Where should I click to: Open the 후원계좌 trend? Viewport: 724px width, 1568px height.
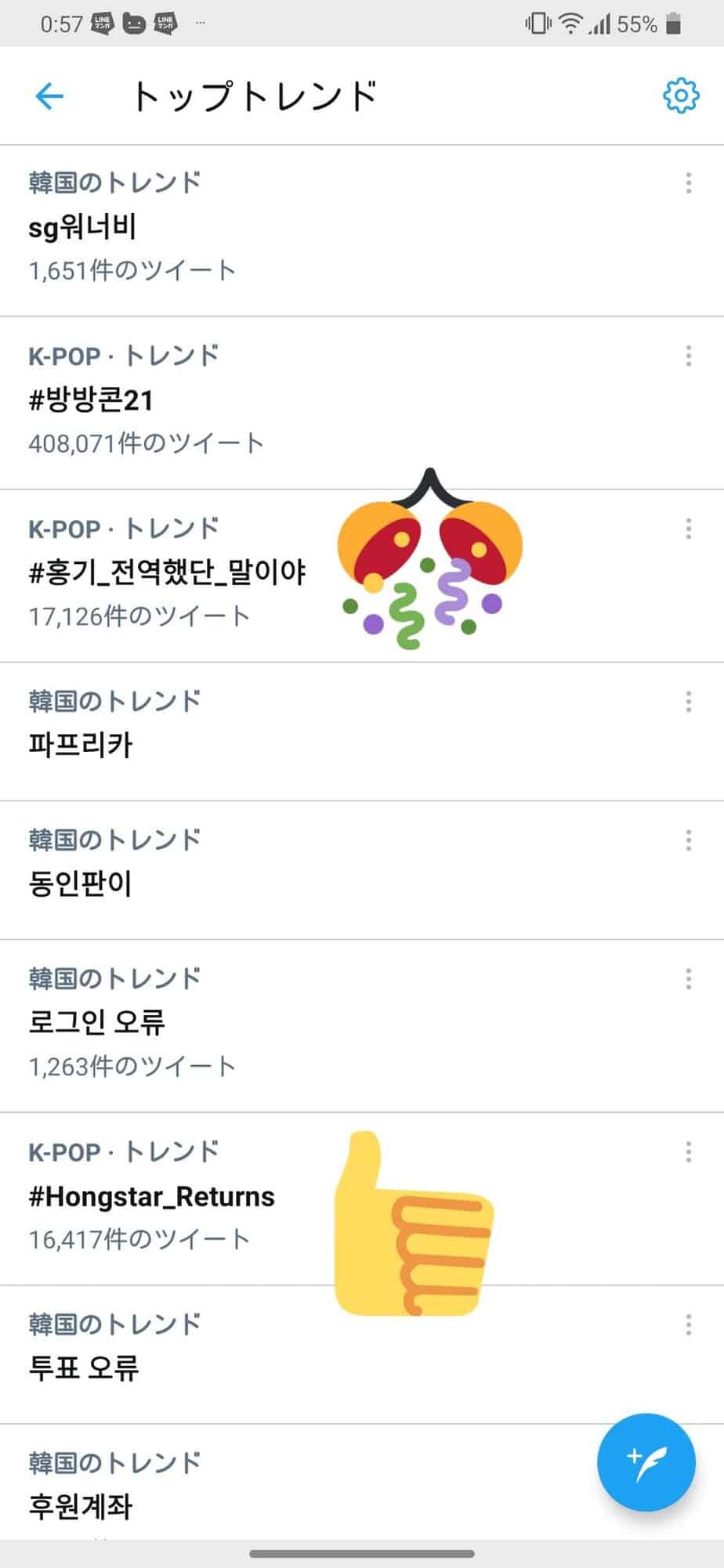81,1505
